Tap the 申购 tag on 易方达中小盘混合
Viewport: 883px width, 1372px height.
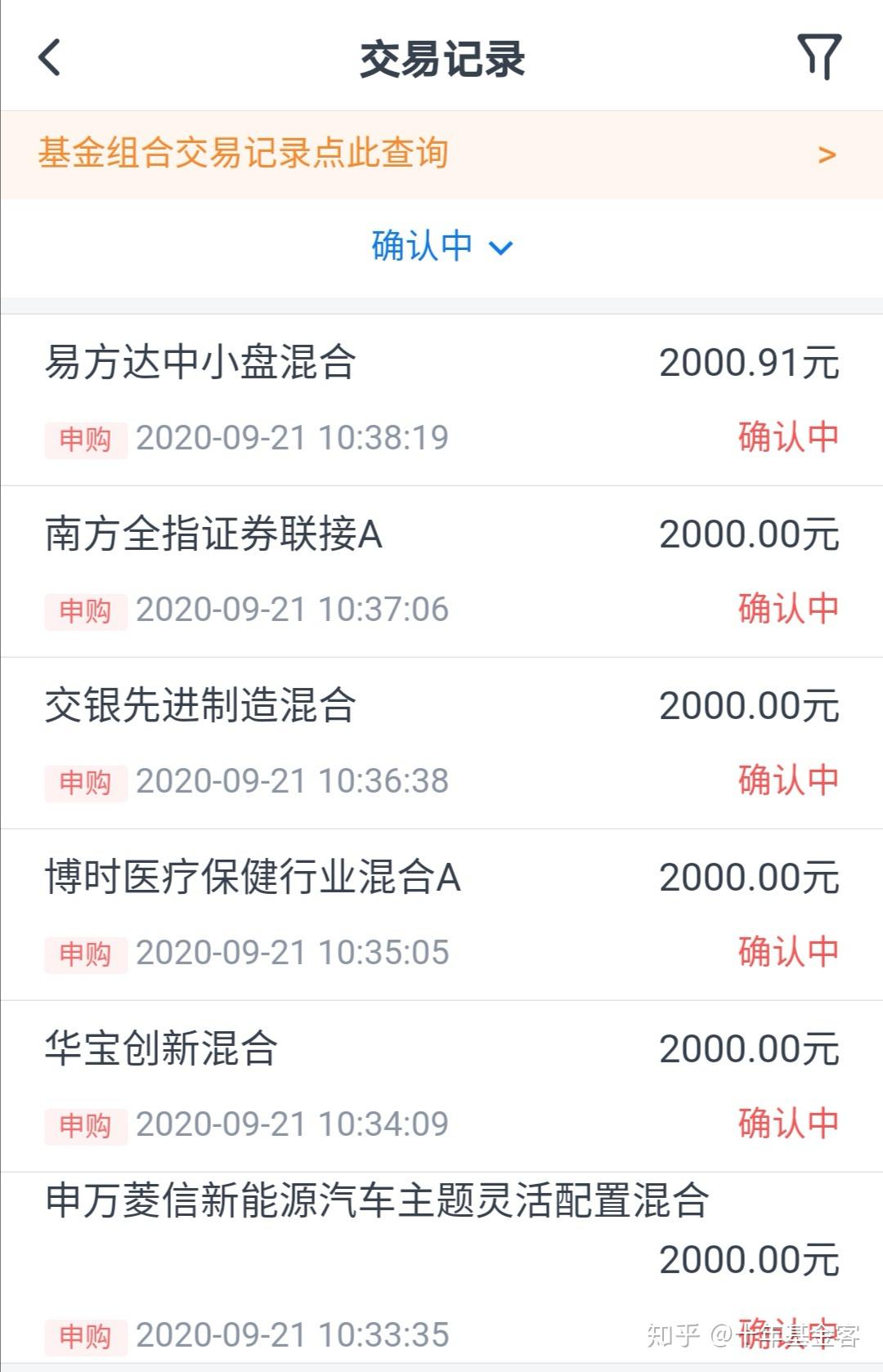[x=84, y=437]
